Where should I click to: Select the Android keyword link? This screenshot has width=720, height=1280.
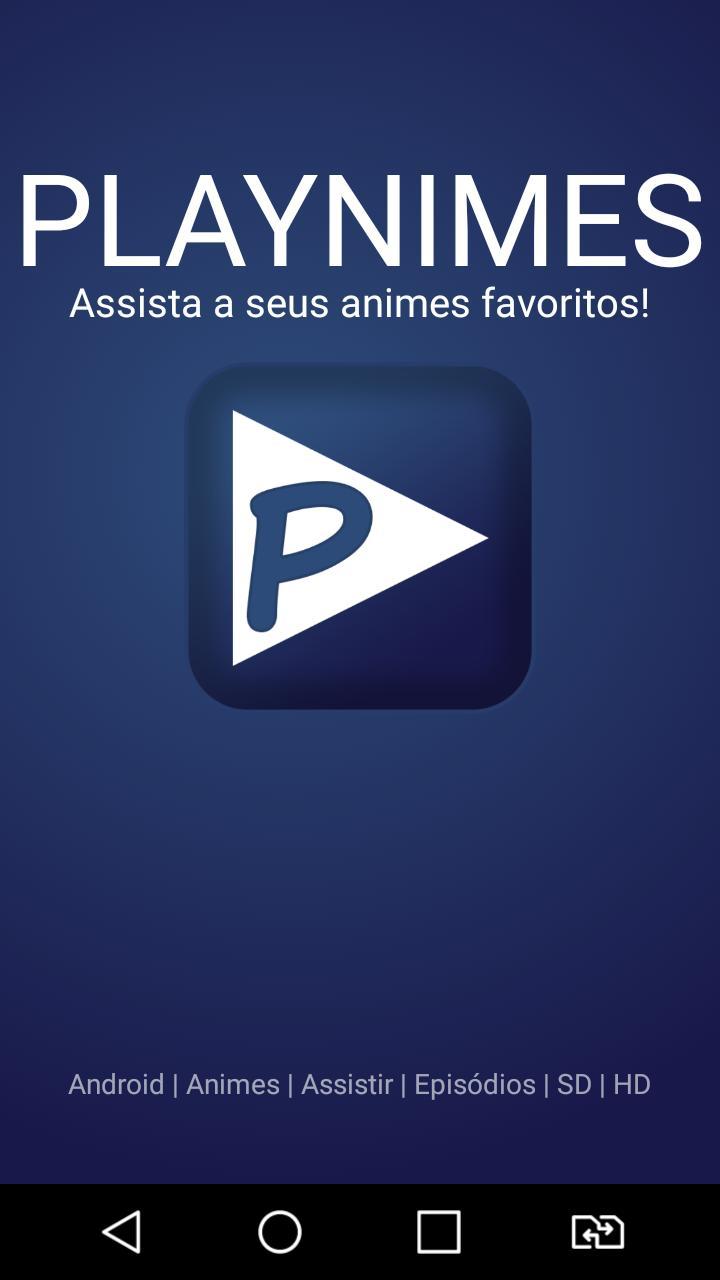click(x=115, y=1084)
